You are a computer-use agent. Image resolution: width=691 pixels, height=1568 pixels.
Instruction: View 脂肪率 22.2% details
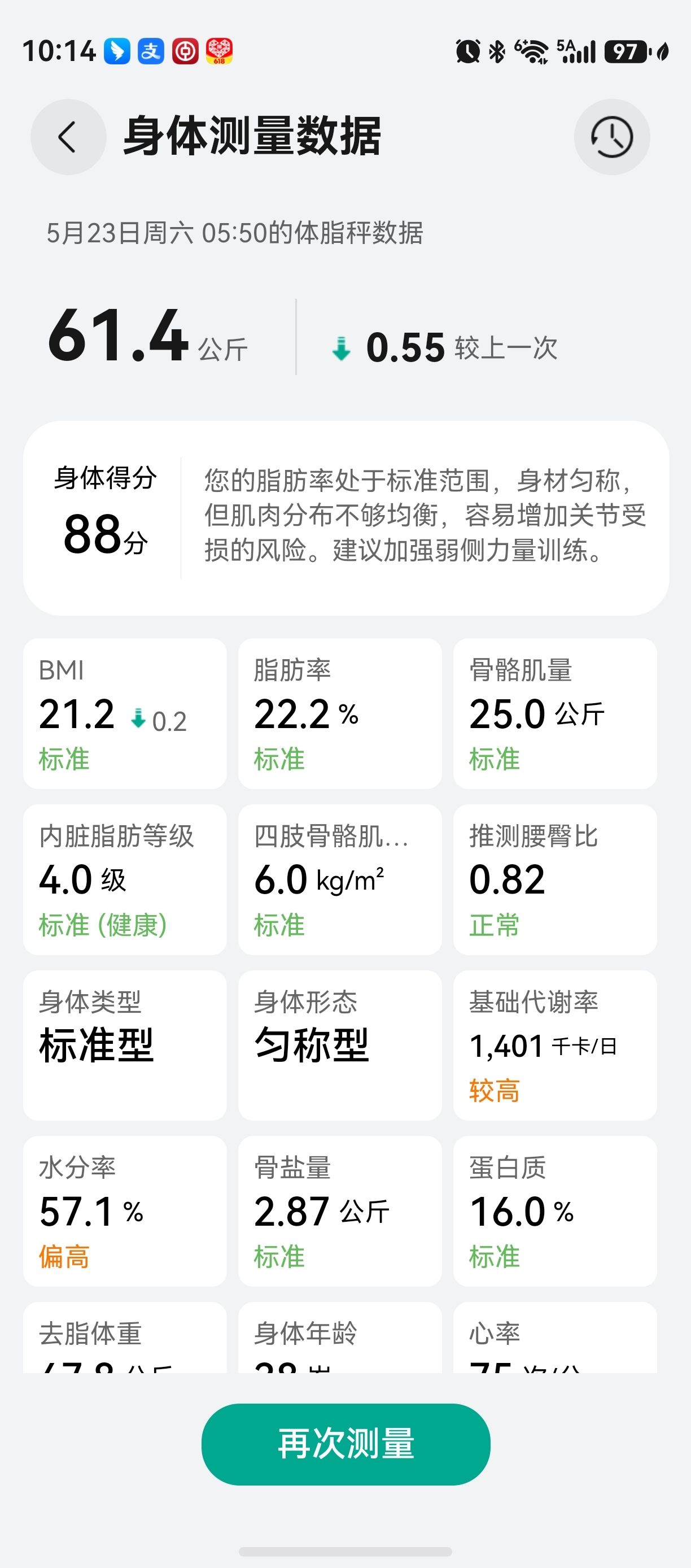(x=339, y=713)
